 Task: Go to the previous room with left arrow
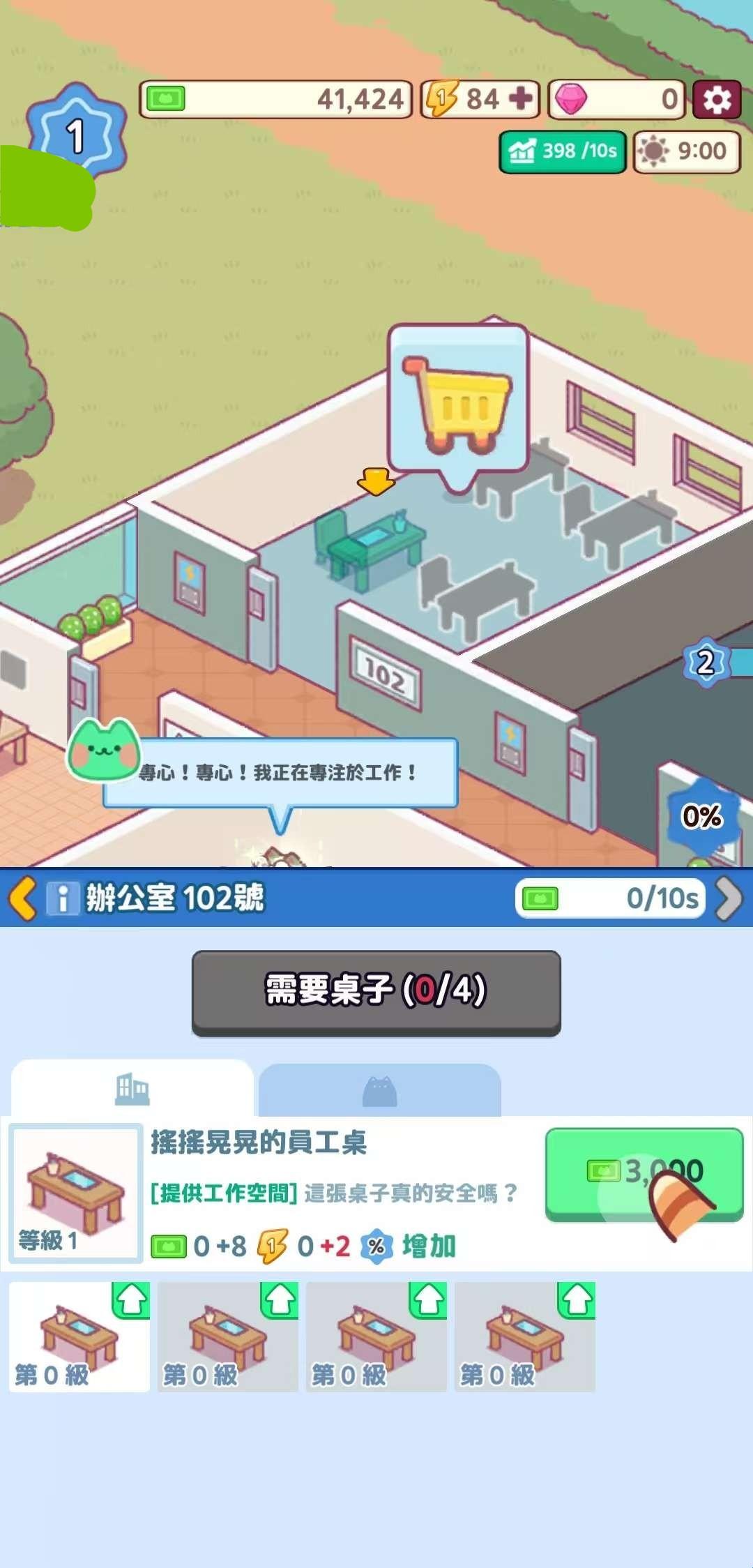(x=22, y=898)
